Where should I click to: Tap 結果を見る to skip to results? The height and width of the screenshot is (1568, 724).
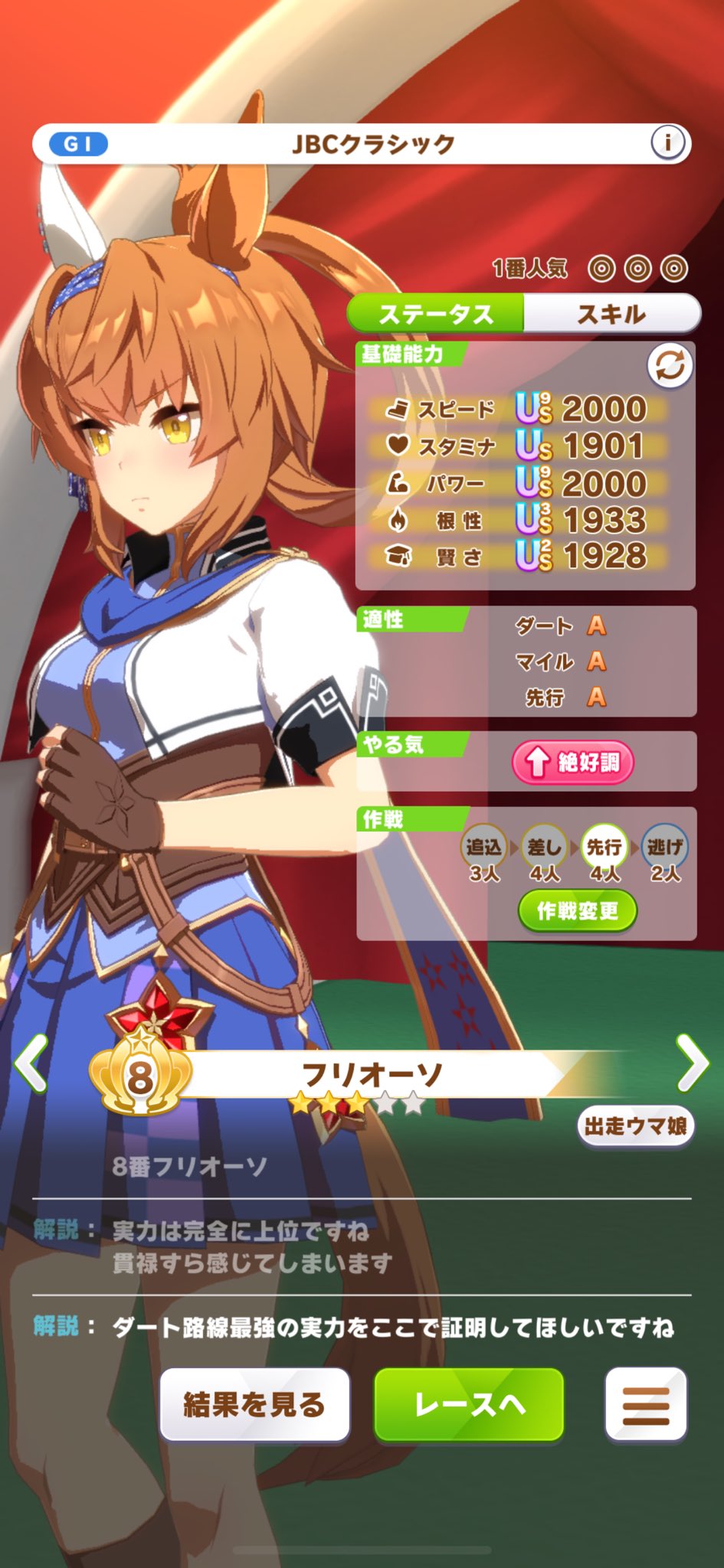click(x=254, y=1405)
